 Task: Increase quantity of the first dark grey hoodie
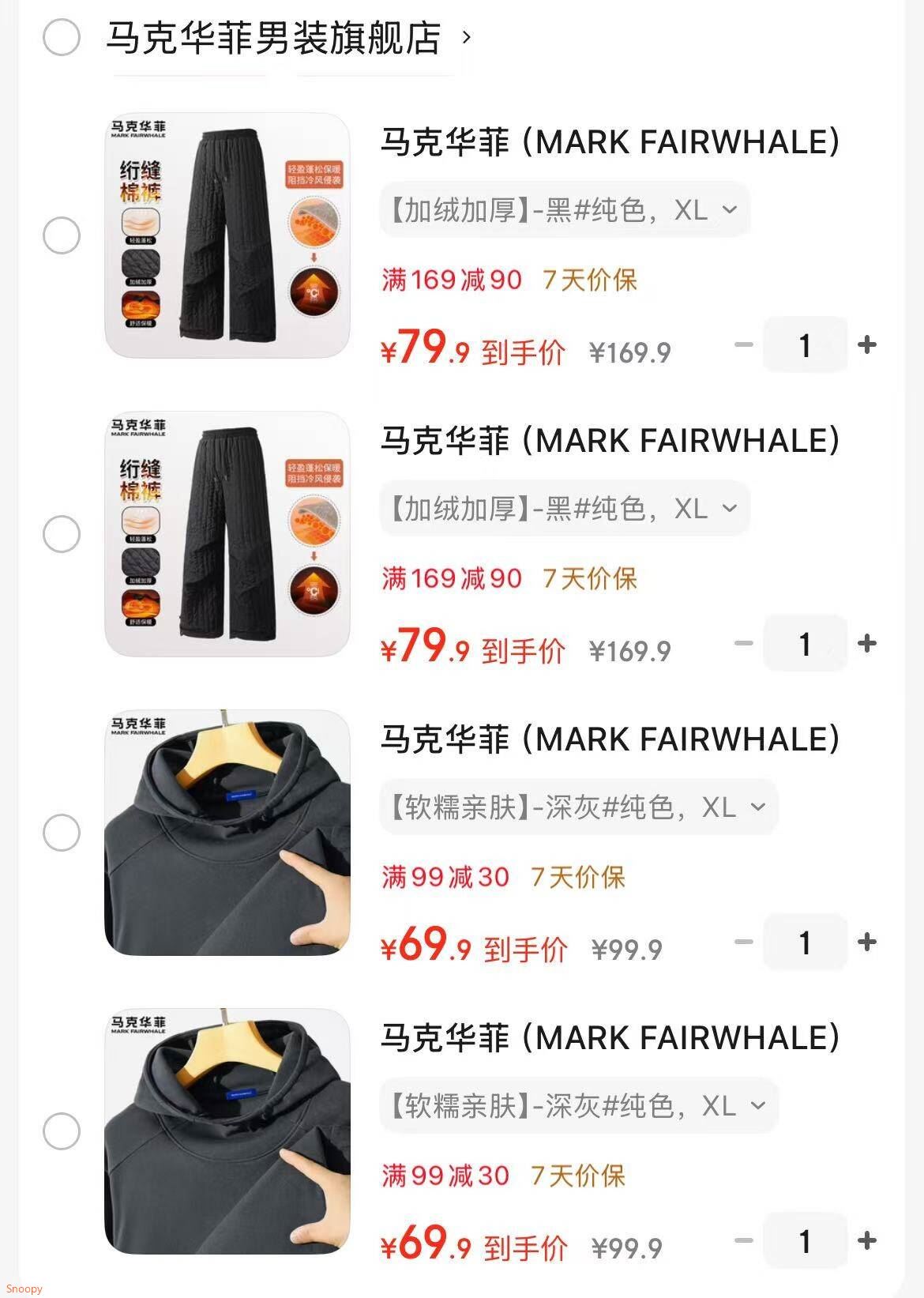[x=868, y=942]
